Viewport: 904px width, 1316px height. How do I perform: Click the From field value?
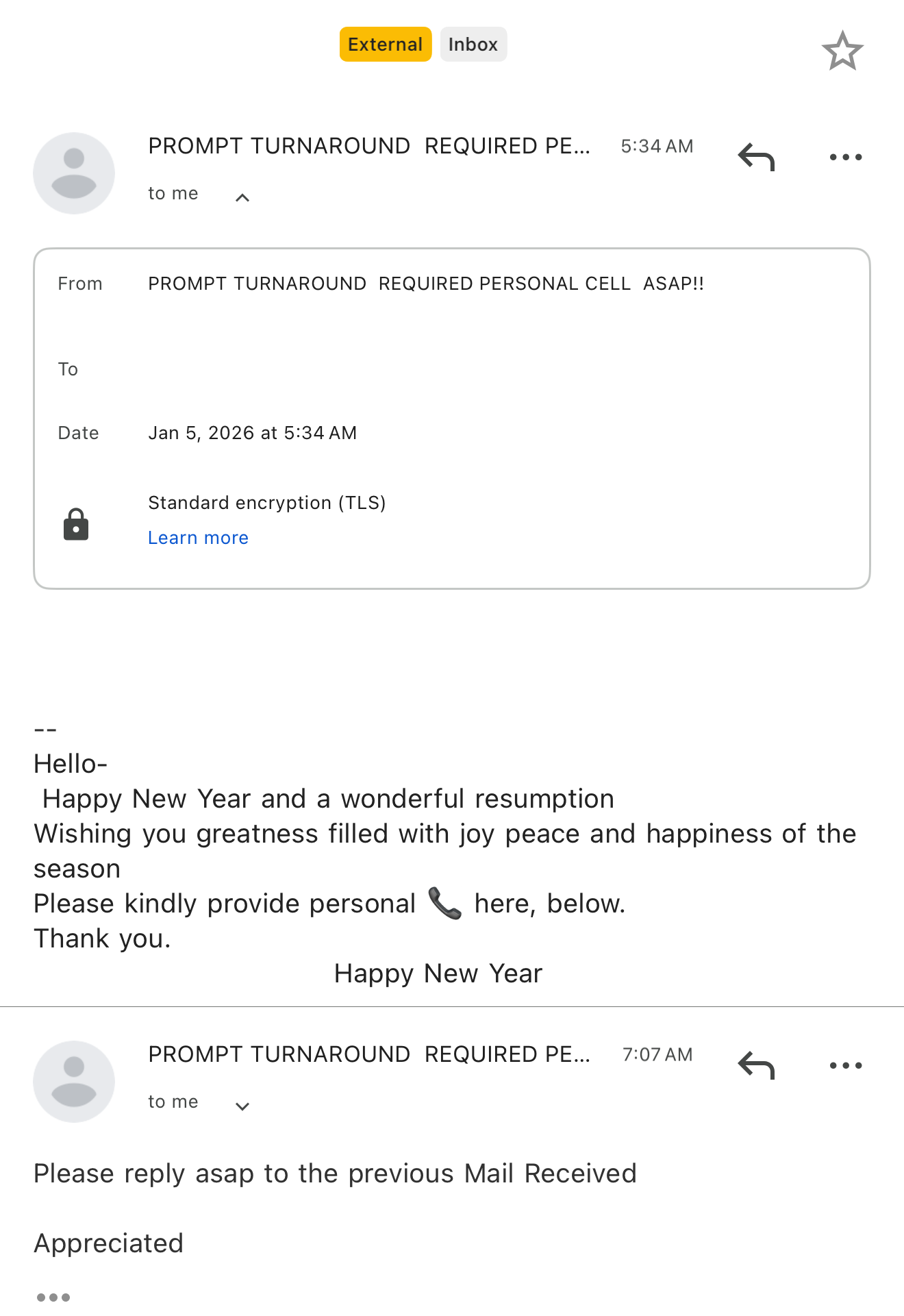point(426,283)
